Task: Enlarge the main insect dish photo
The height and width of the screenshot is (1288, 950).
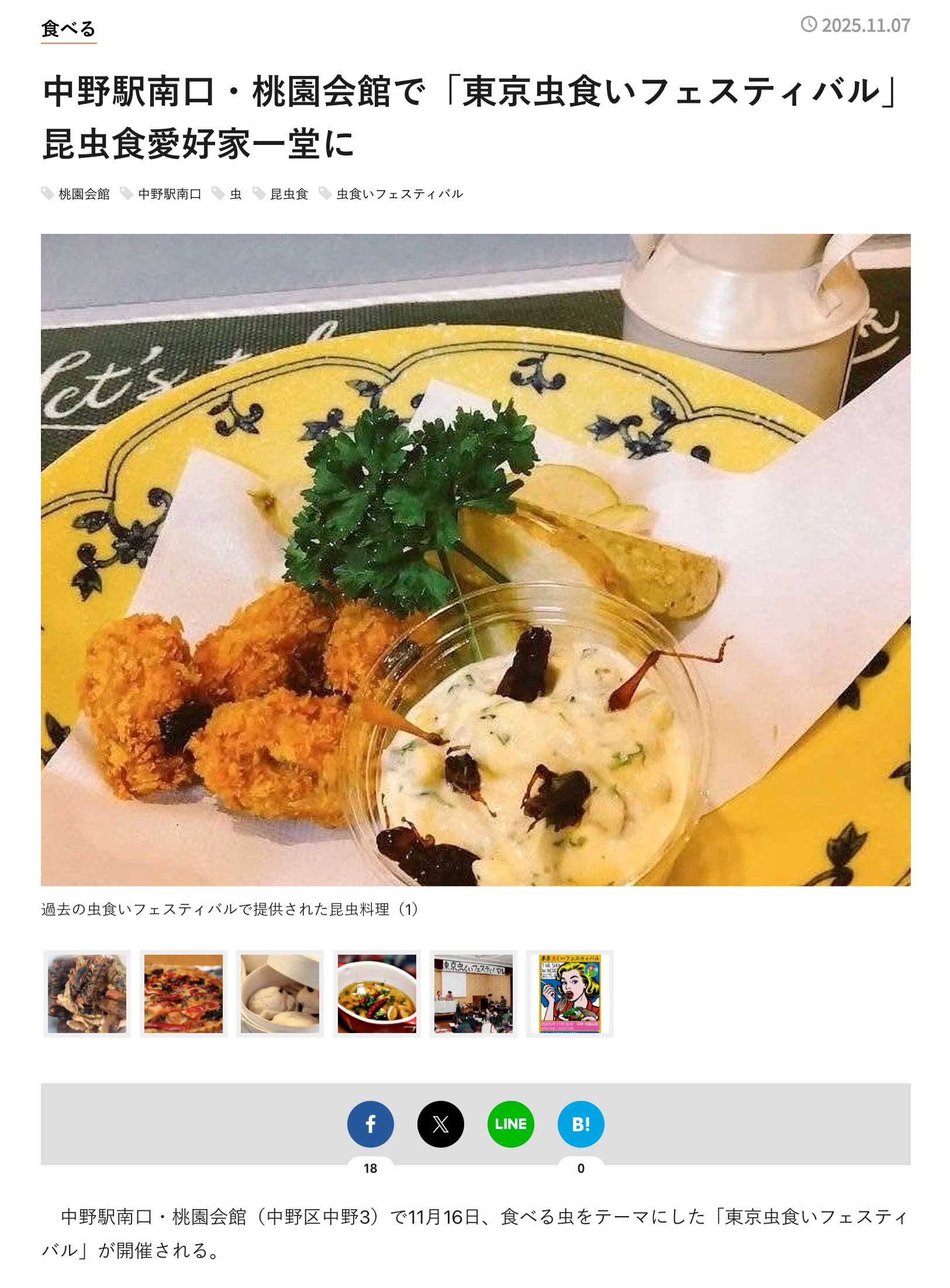Action: pos(475,560)
